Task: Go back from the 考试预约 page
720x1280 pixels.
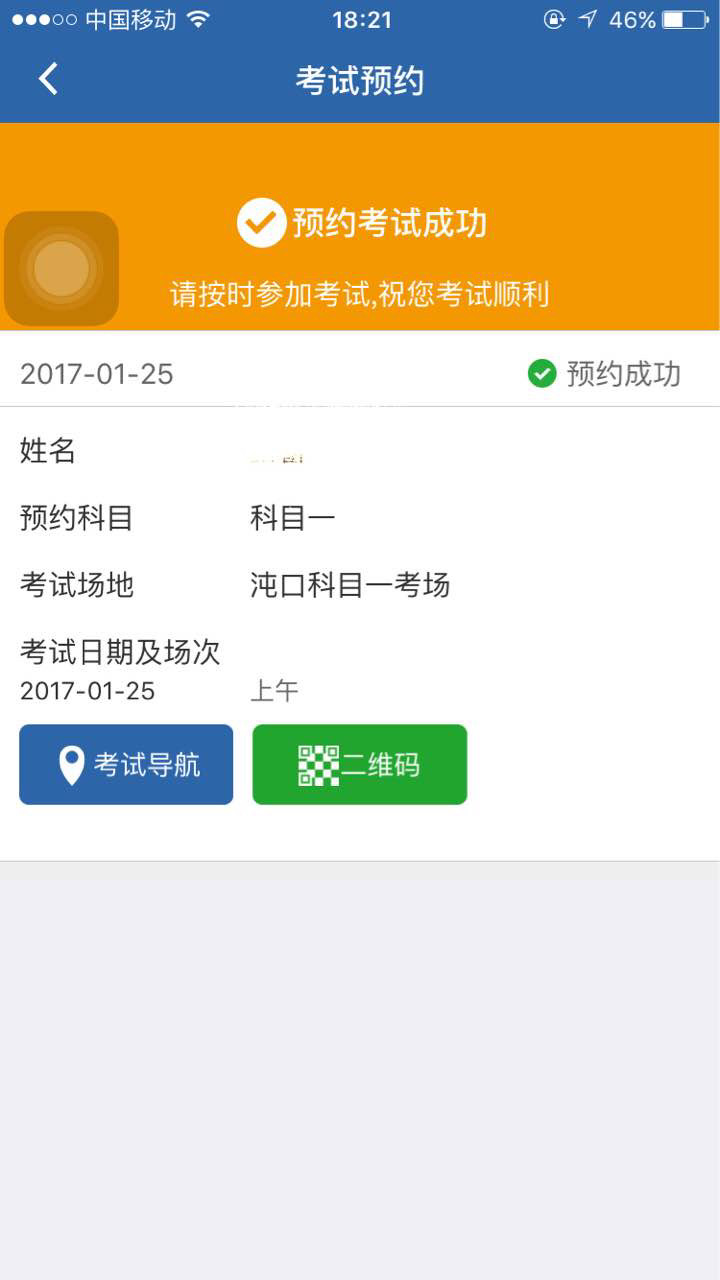Action: (x=48, y=79)
